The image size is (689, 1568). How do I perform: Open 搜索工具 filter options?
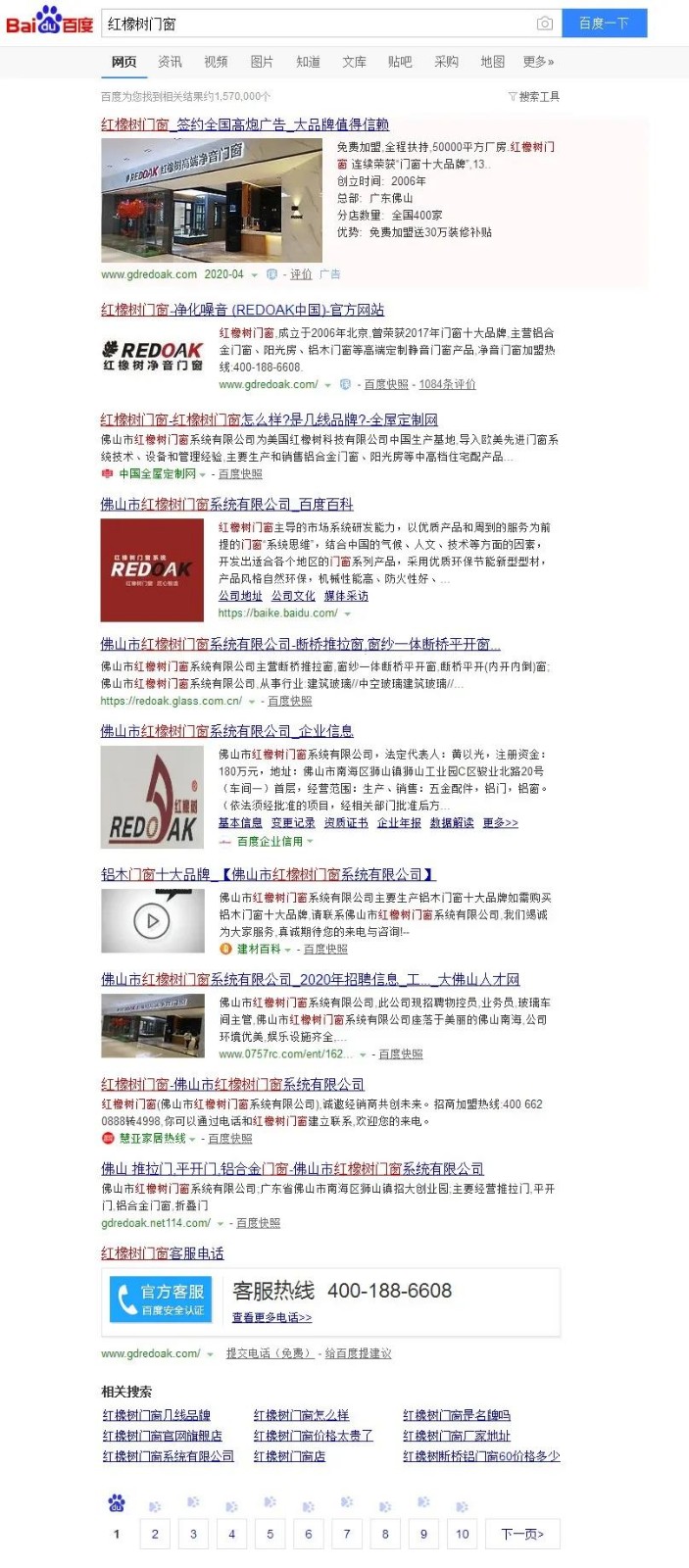(533, 96)
